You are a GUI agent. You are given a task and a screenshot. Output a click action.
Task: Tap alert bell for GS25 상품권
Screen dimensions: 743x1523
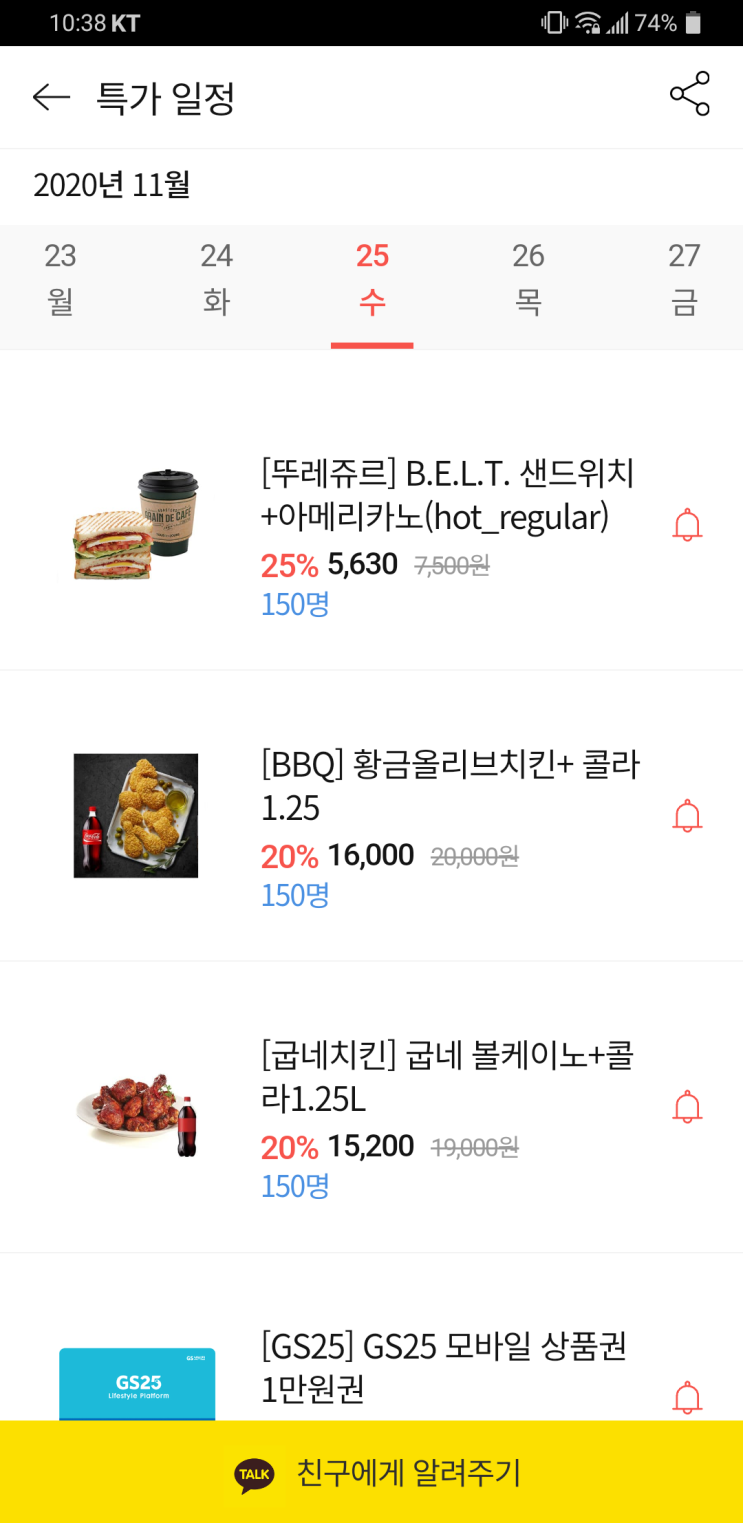[x=687, y=1397]
